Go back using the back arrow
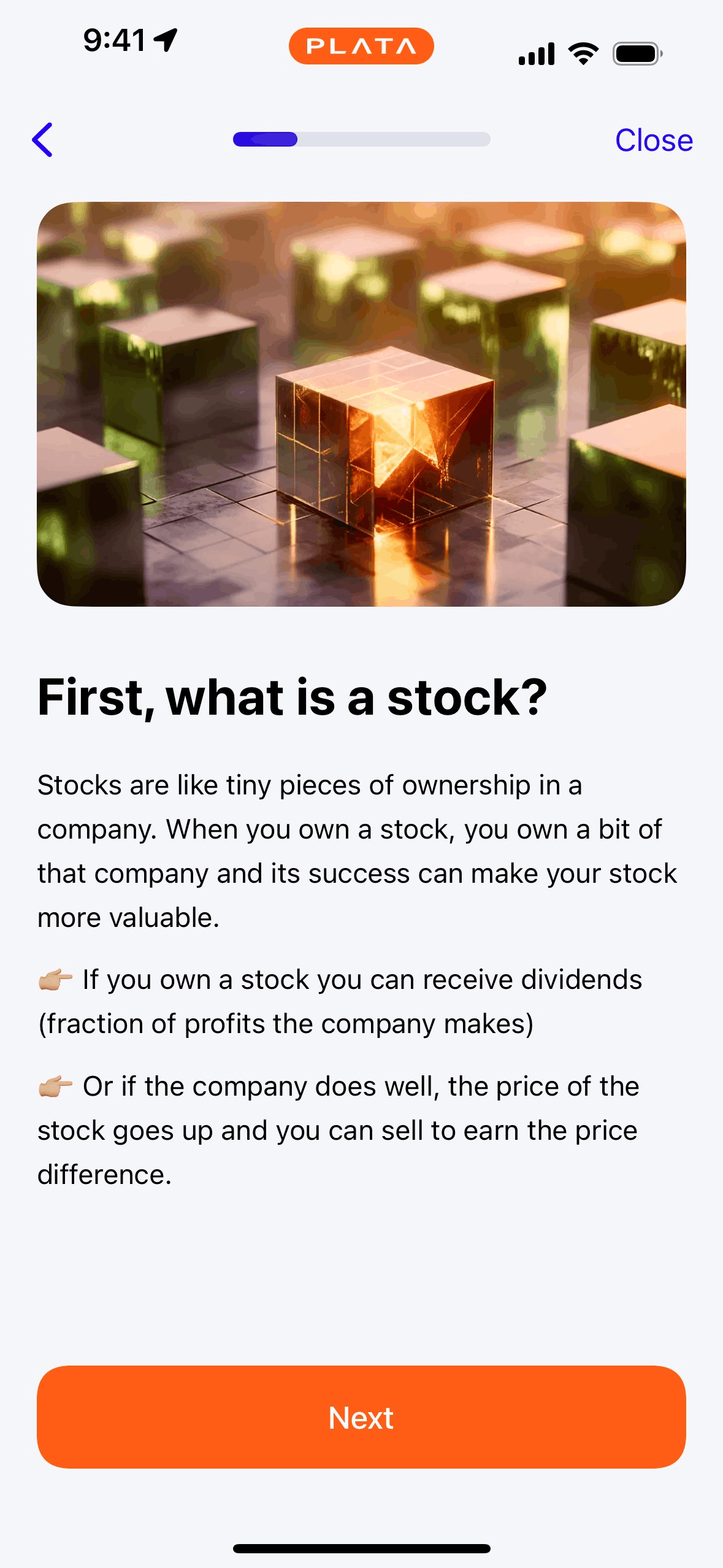The image size is (723, 1568). click(43, 140)
